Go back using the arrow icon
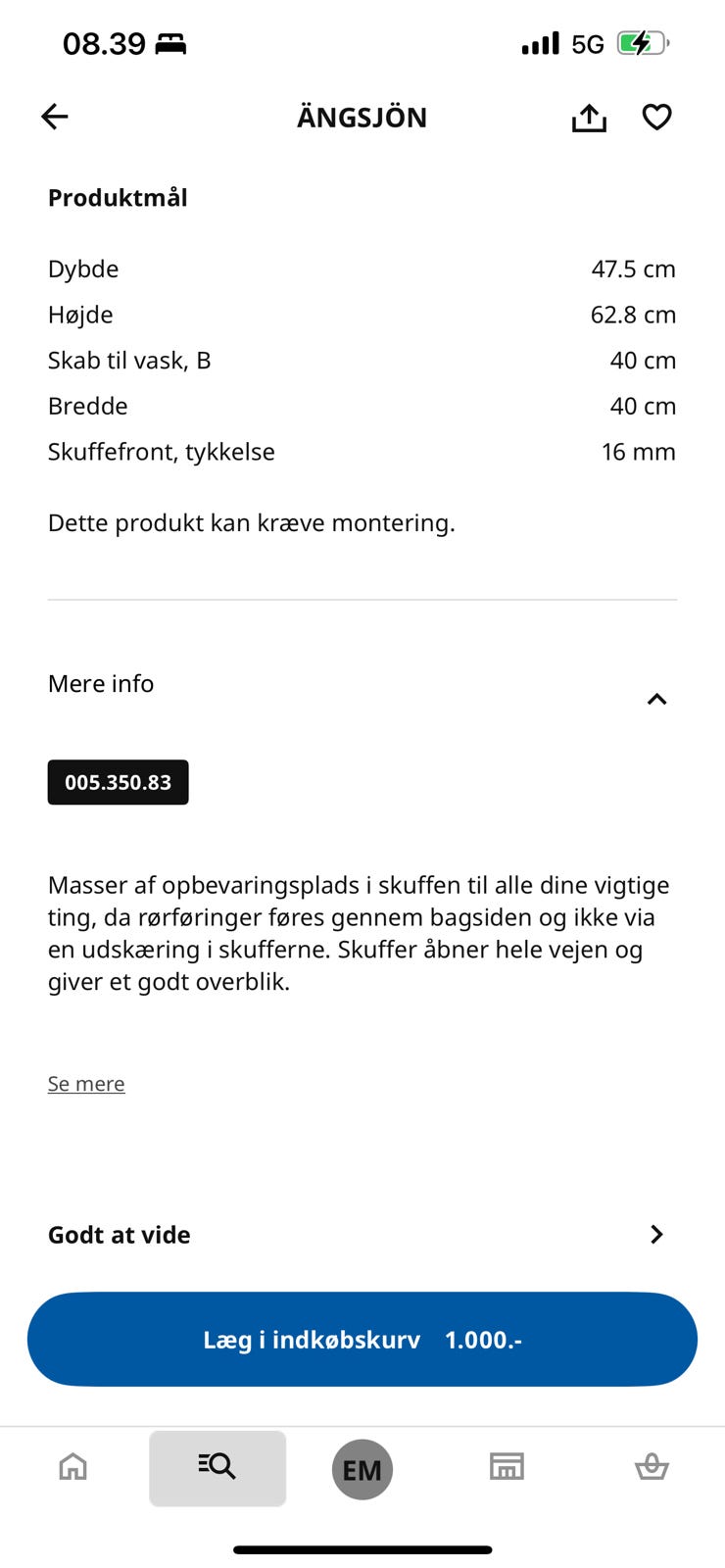 point(55,116)
